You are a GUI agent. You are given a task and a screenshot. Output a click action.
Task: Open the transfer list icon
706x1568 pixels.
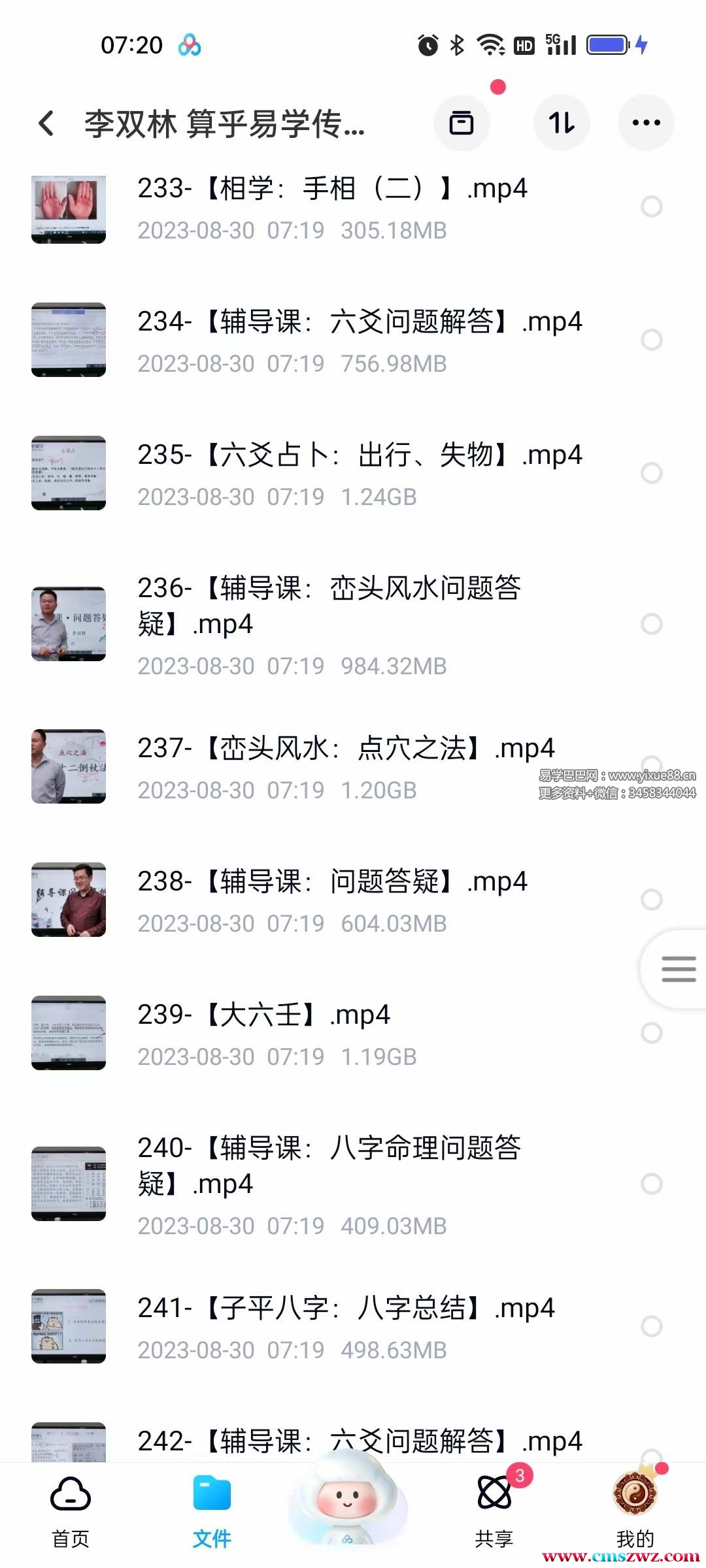[462, 123]
